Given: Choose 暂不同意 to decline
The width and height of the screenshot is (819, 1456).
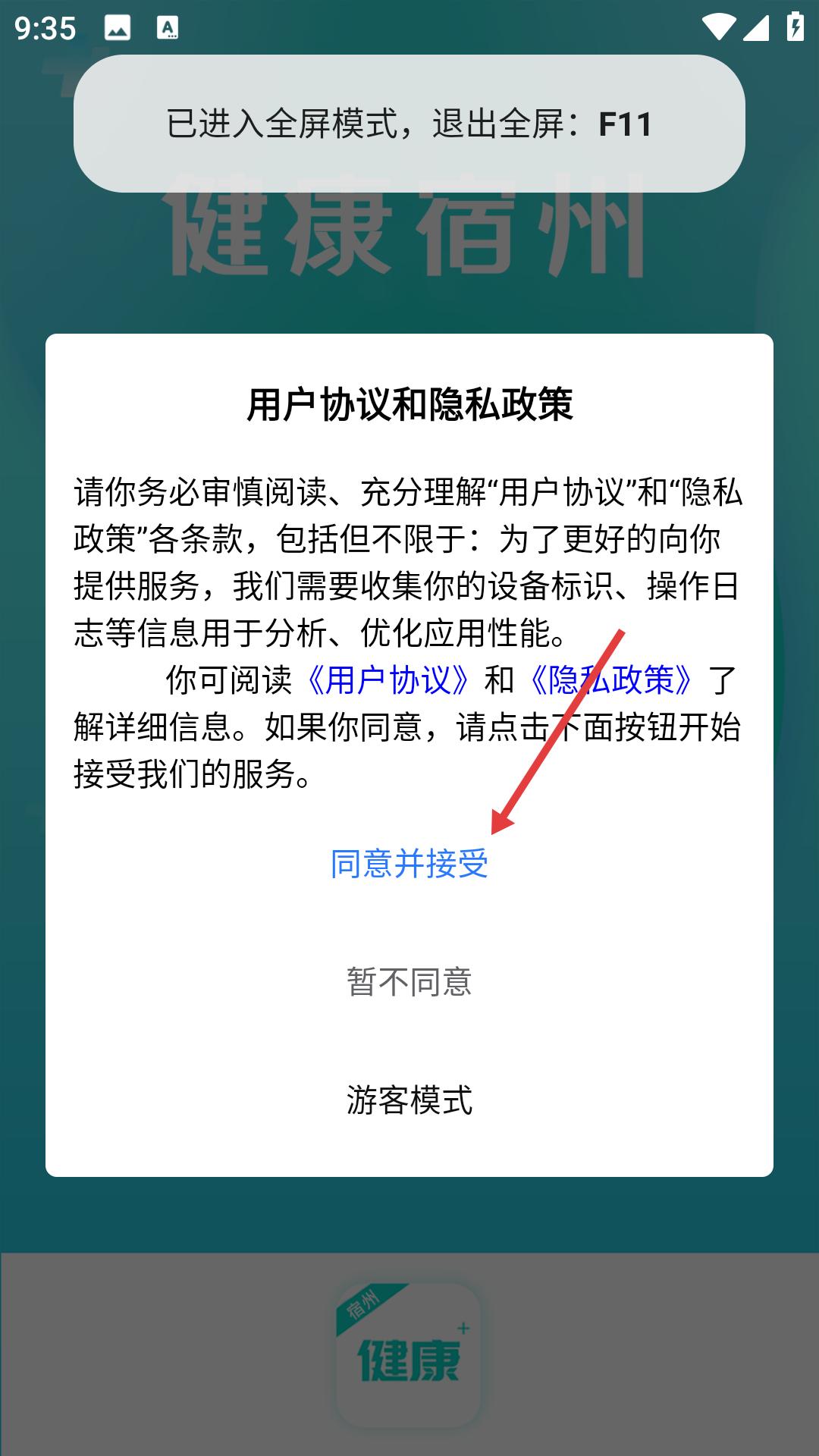Looking at the screenshot, I should tap(409, 982).
